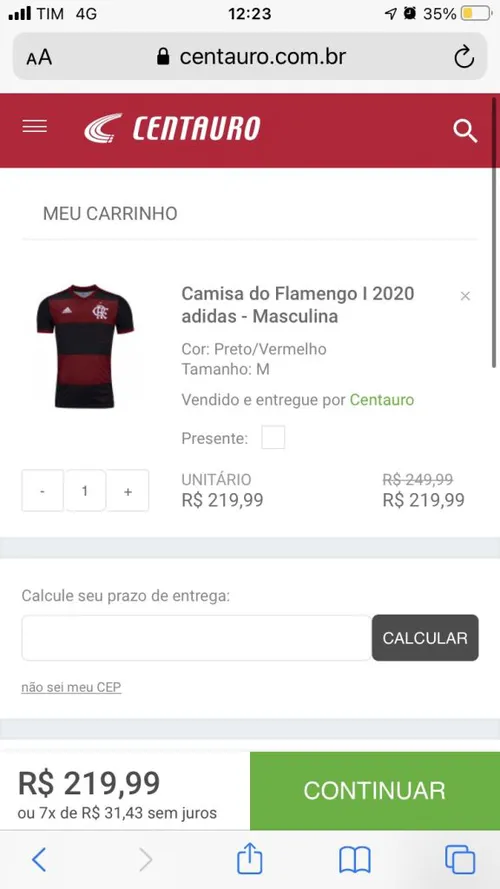Tap the quantity field showing 1
The width and height of the screenshot is (500, 889).
(85, 491)
